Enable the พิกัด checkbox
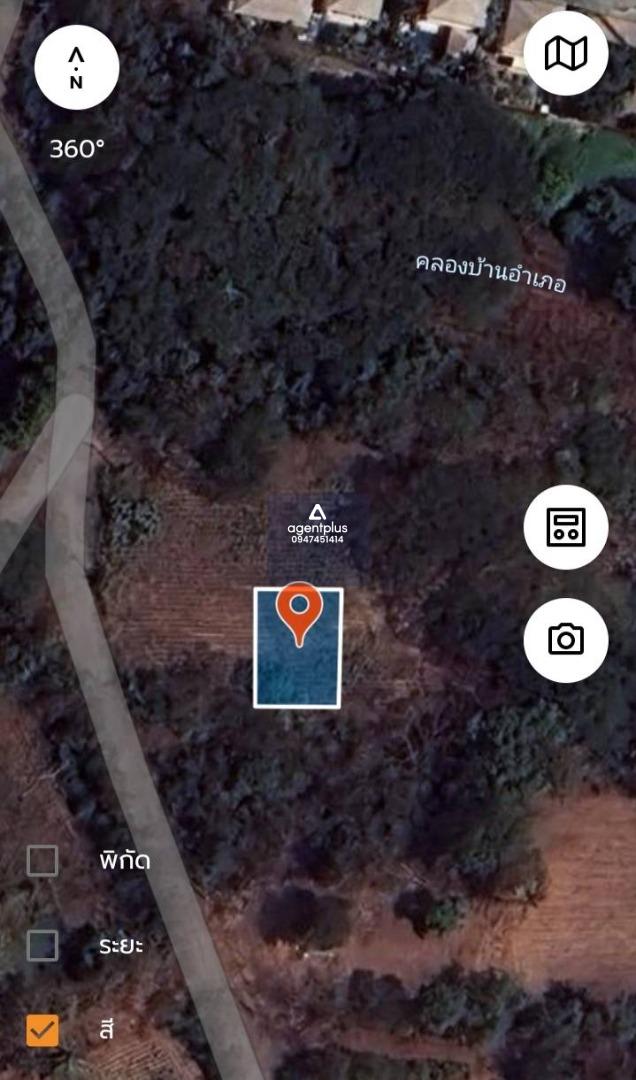This screenshot has width=636, height=1080. tap(42, 860)
